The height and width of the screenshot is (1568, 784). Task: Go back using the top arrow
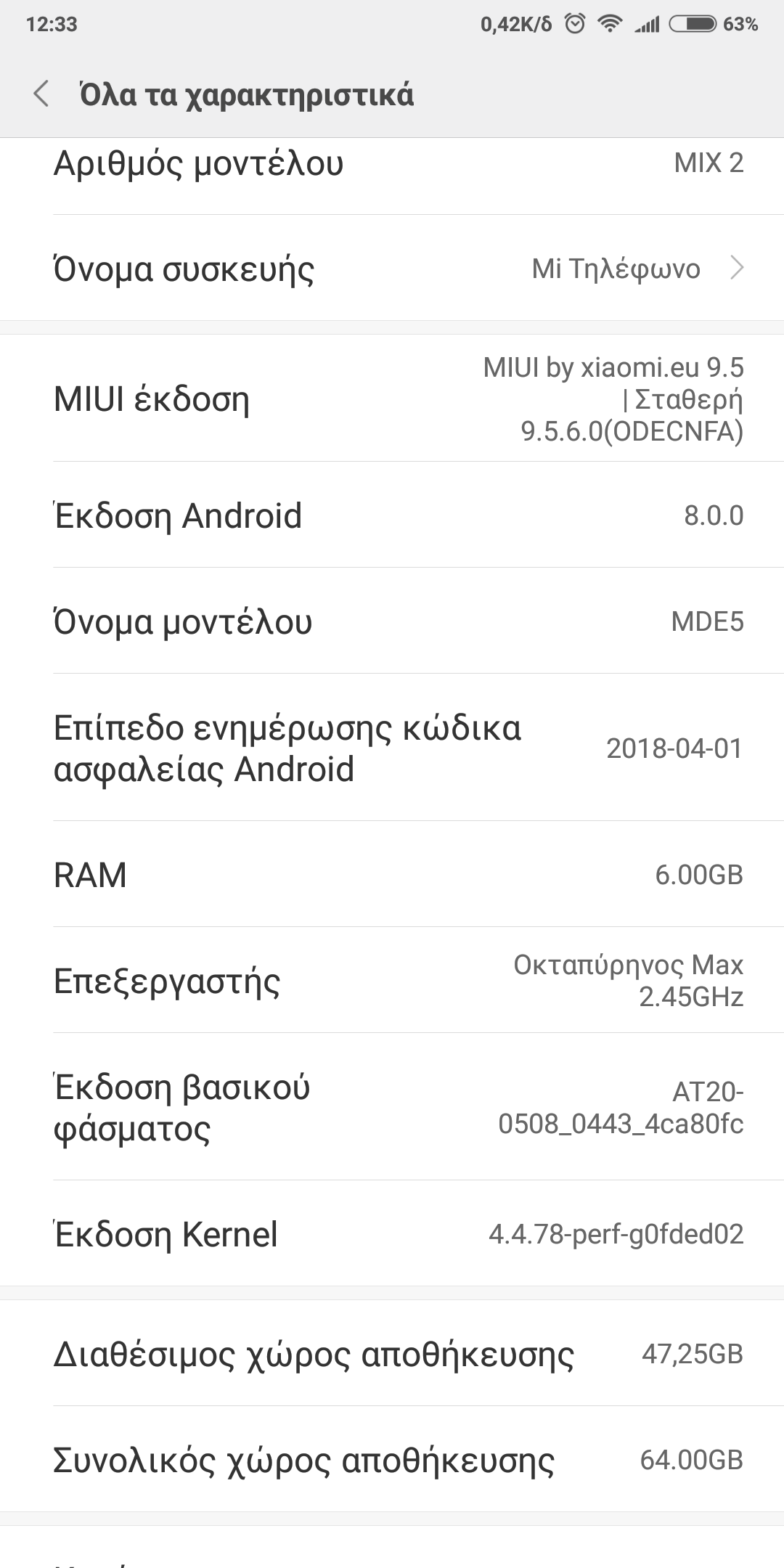(41, 94)
